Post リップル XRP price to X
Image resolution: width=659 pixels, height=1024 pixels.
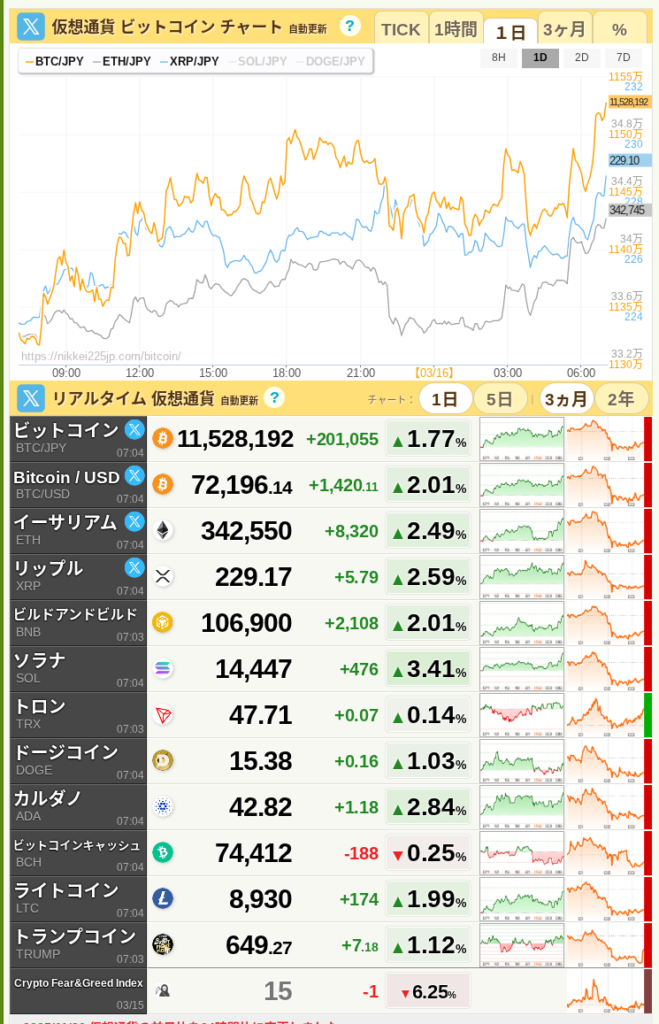(x=134, y=568)
